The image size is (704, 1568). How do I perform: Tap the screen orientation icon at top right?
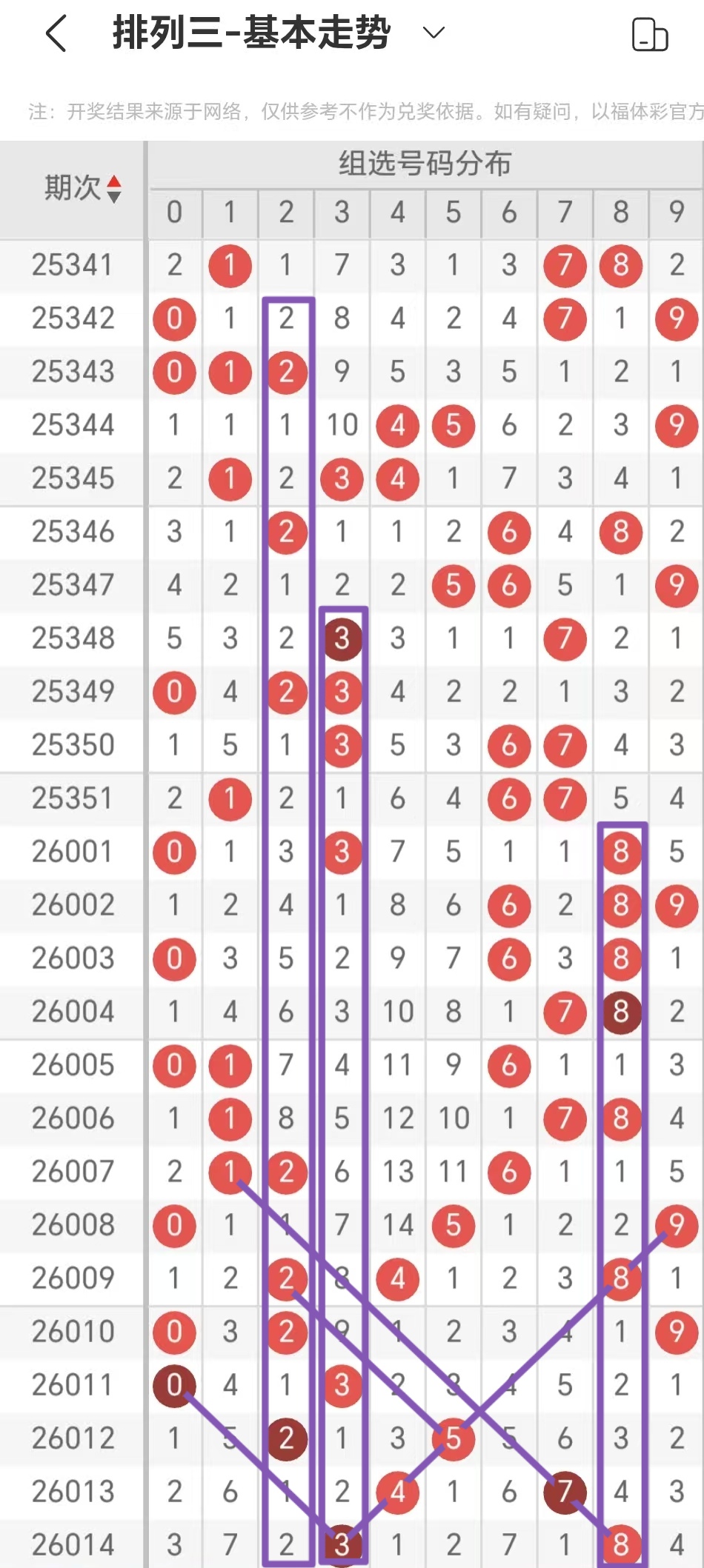649,35
